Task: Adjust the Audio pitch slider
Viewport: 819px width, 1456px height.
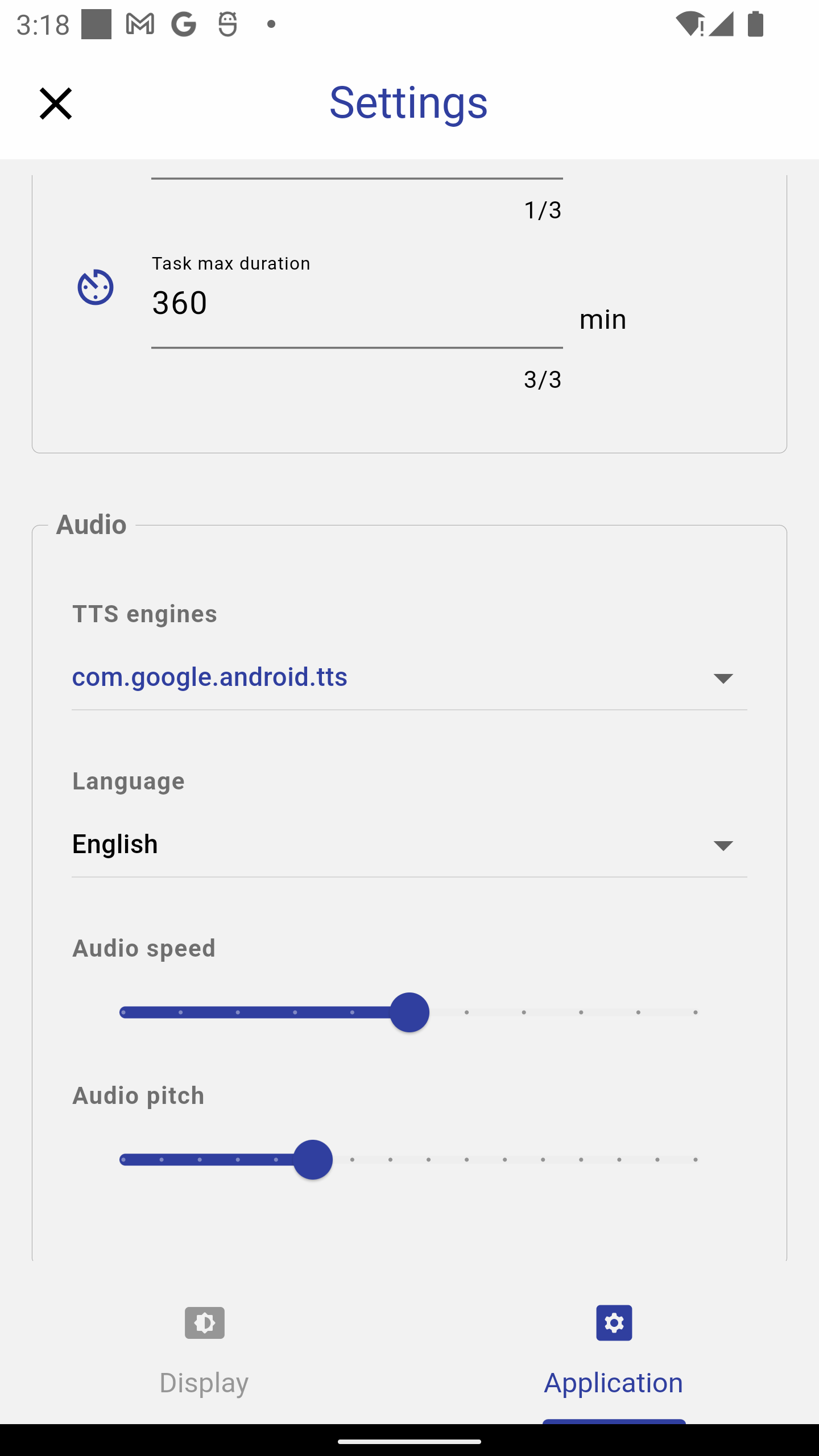Action: coord(313,1160)
